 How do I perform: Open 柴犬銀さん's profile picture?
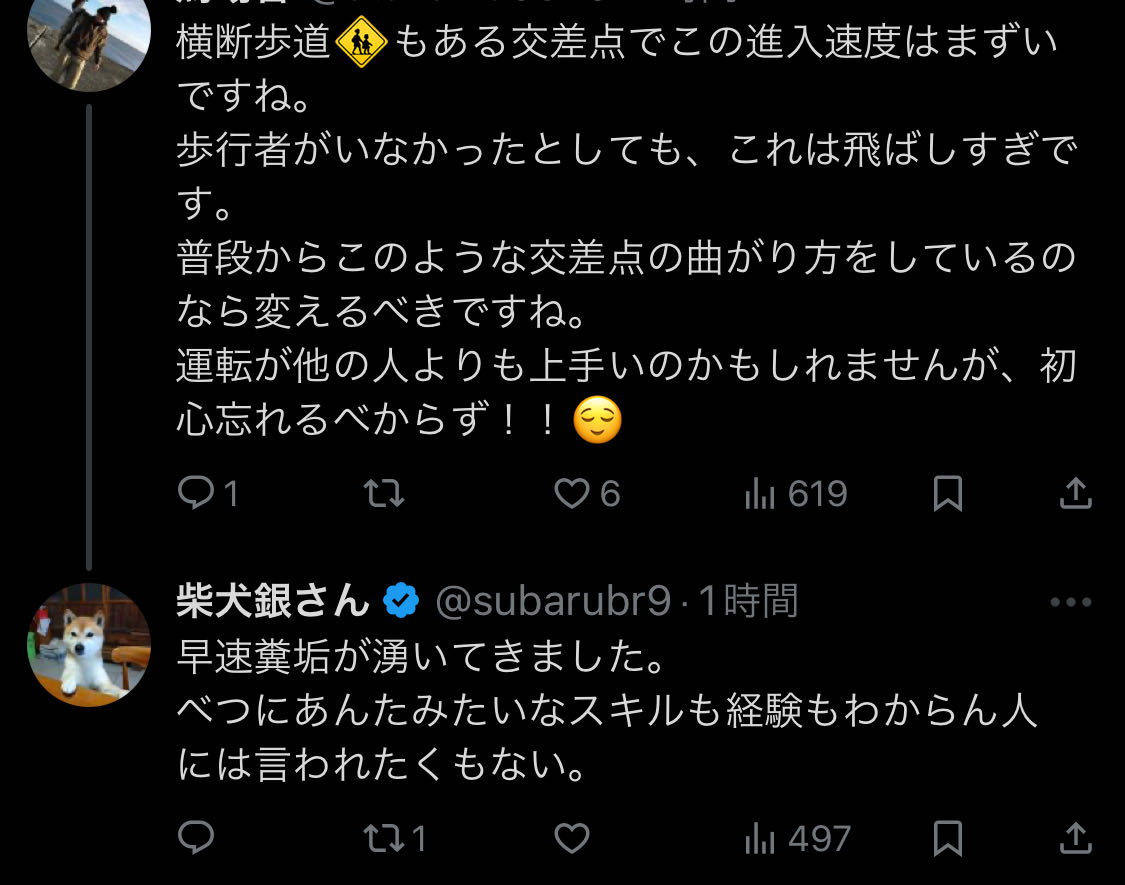pos(89,645)
